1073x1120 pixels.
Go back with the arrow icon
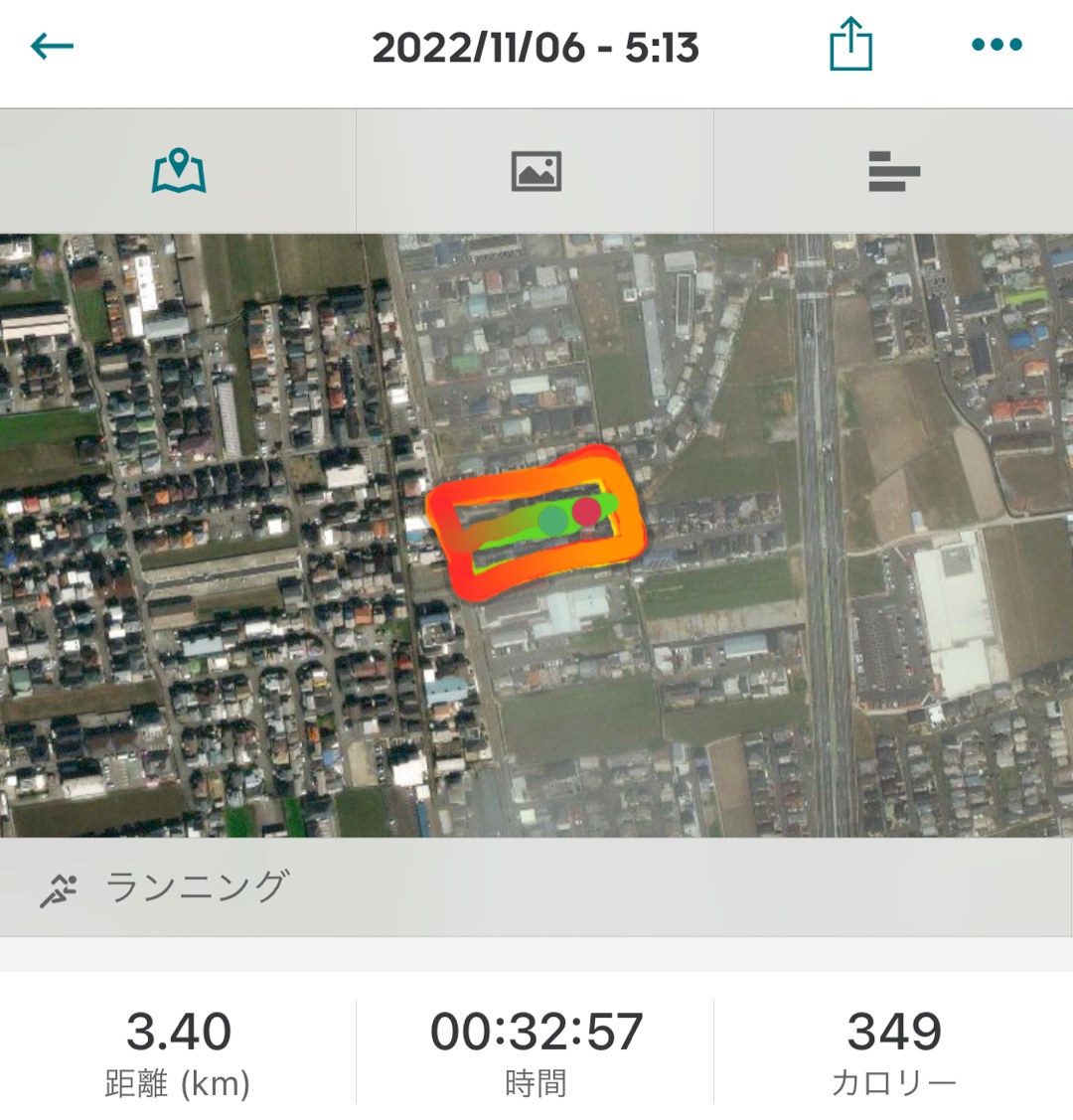coord(52,46)
